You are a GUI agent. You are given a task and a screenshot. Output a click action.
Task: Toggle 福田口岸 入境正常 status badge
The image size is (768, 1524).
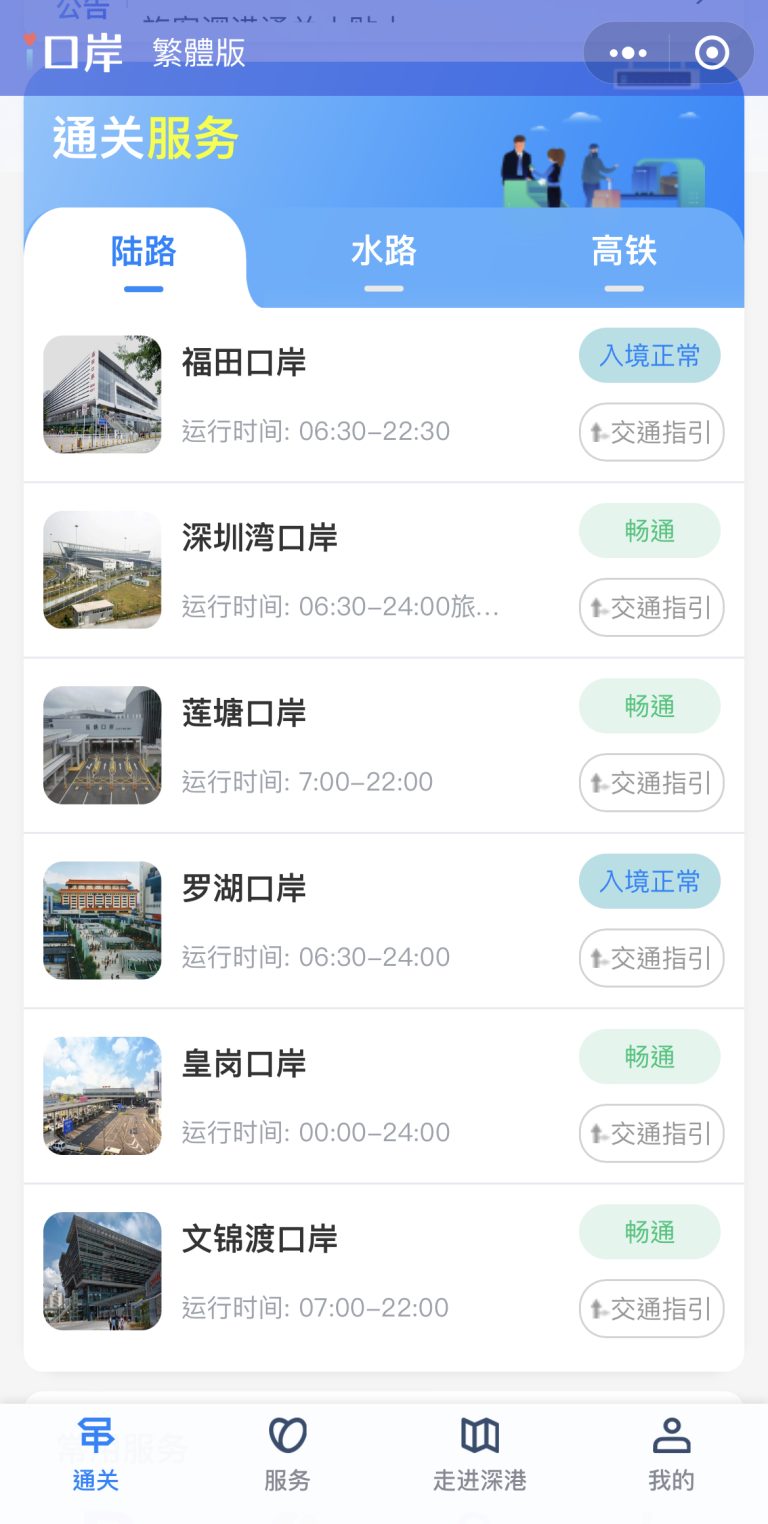649,355
